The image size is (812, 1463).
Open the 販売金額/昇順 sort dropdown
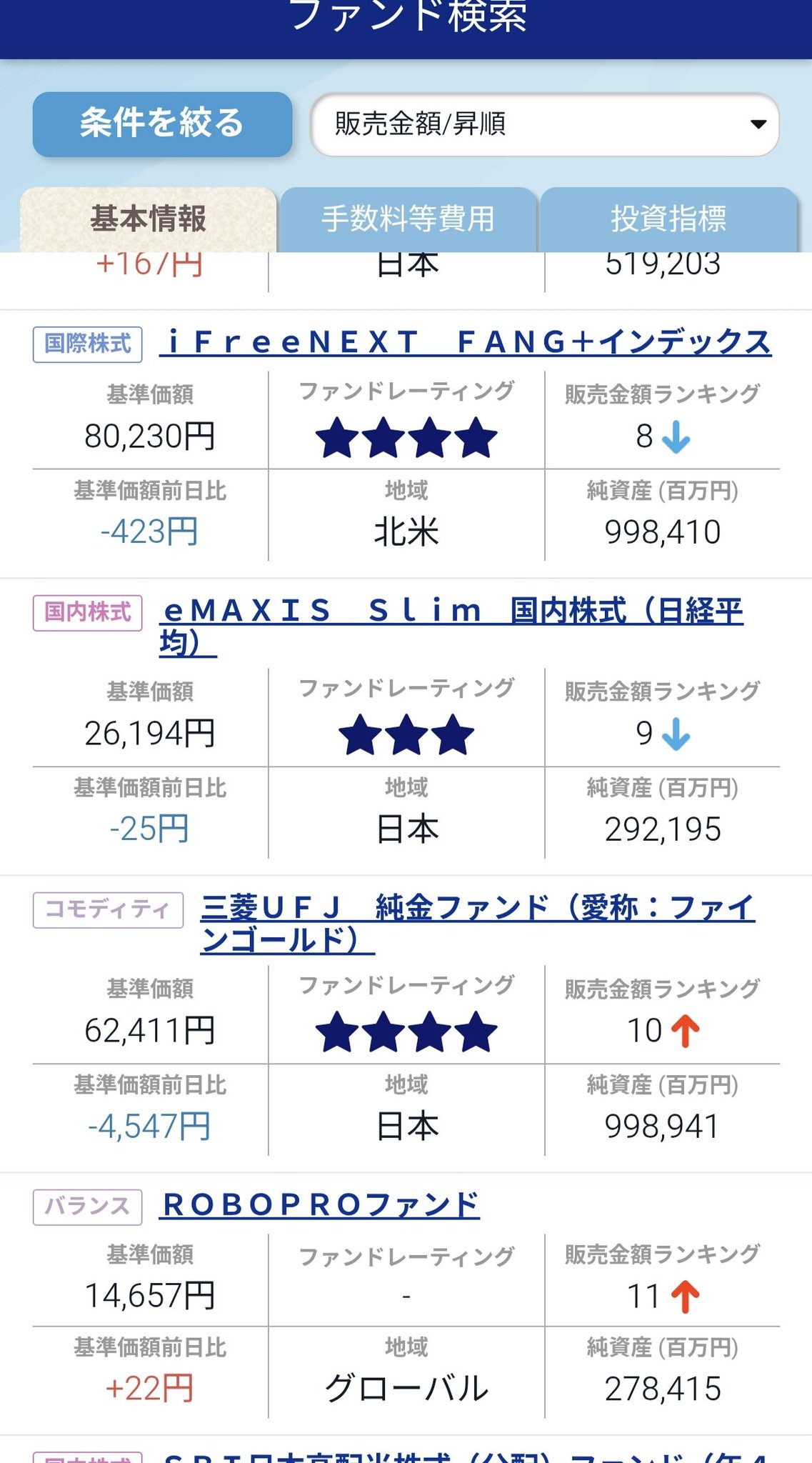click(x=544, y=124)
